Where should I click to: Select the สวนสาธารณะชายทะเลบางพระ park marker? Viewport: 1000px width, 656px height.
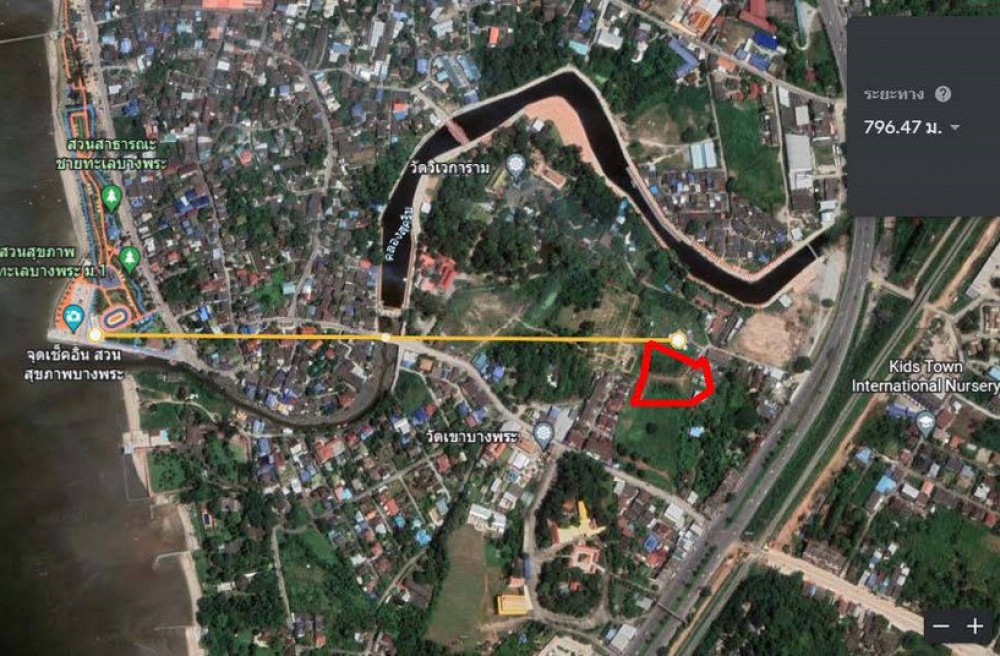(x=112, y=197)
